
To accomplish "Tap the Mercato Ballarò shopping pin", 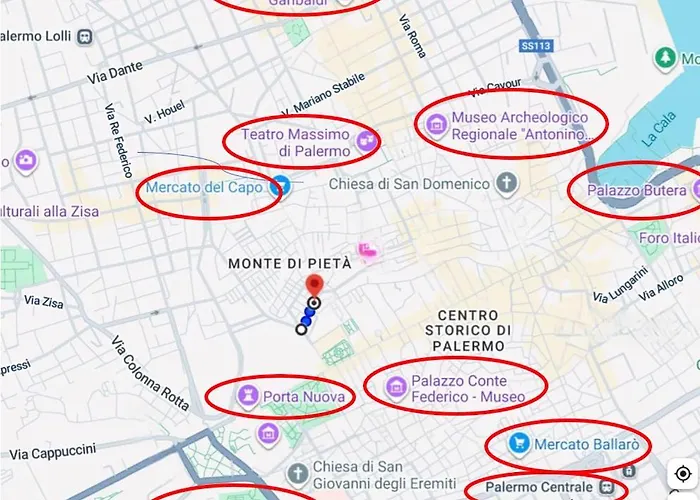I will (x=519, y=442).
